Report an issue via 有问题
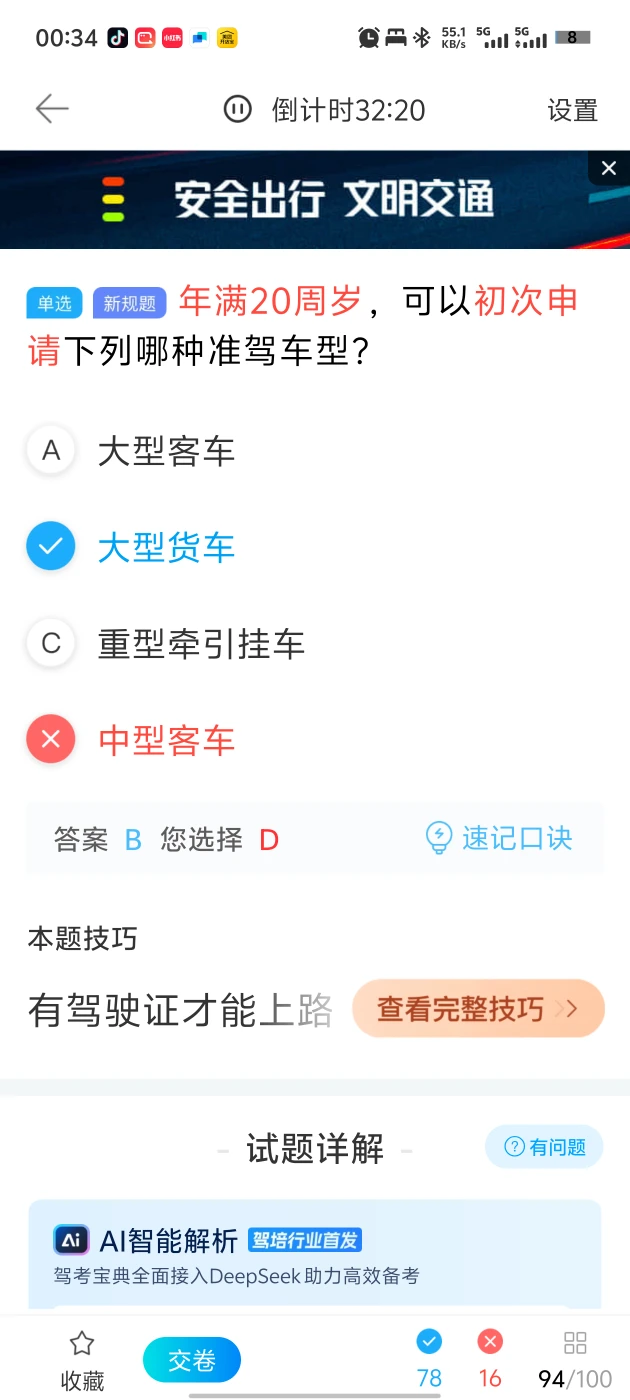This screenshot has width=630, height=1400. click(544, 1147)
